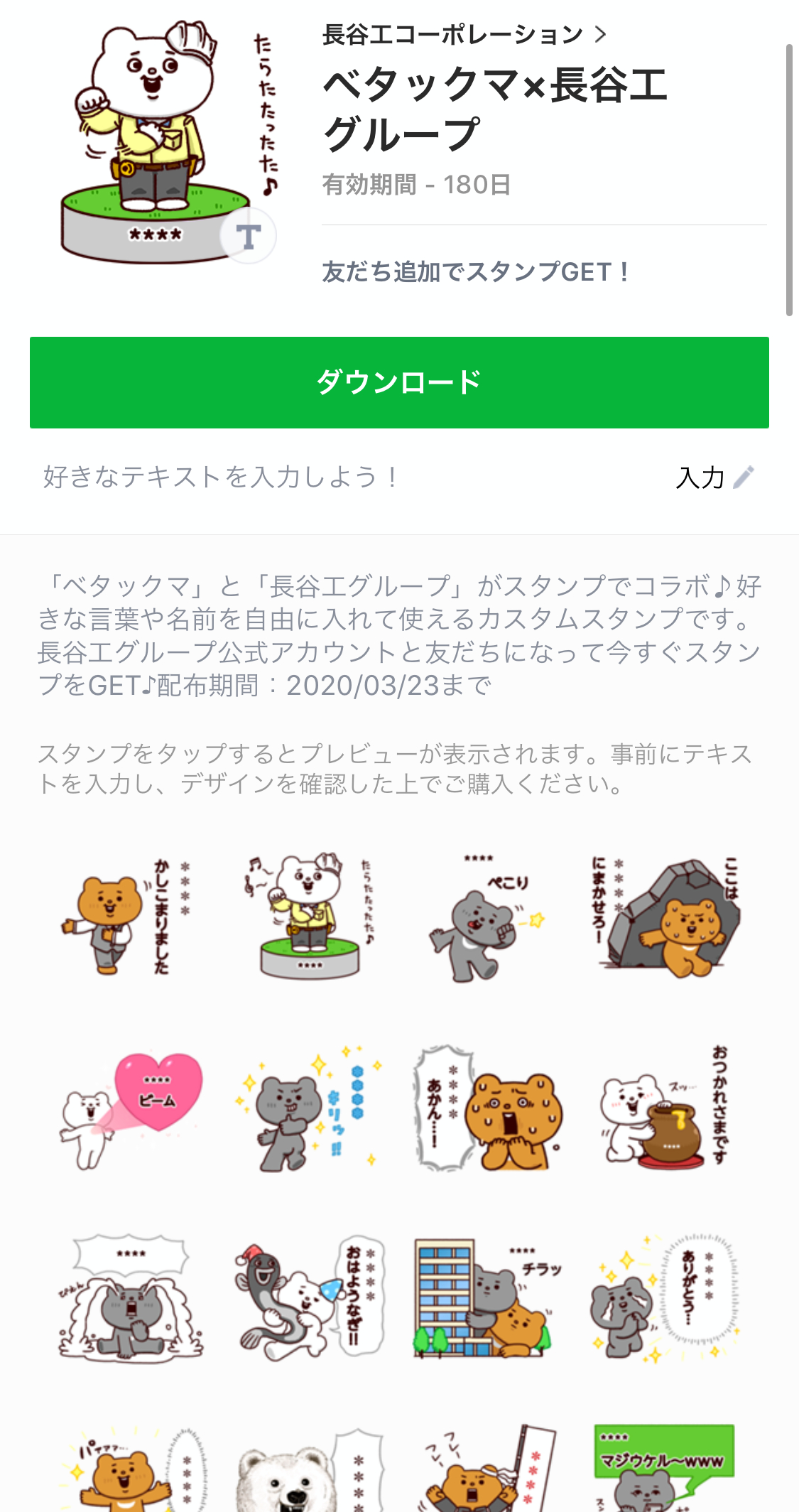The image size is (799, 1512).
Task: Preview the かしこまりました sticker
Action: (x=128, y=918)
